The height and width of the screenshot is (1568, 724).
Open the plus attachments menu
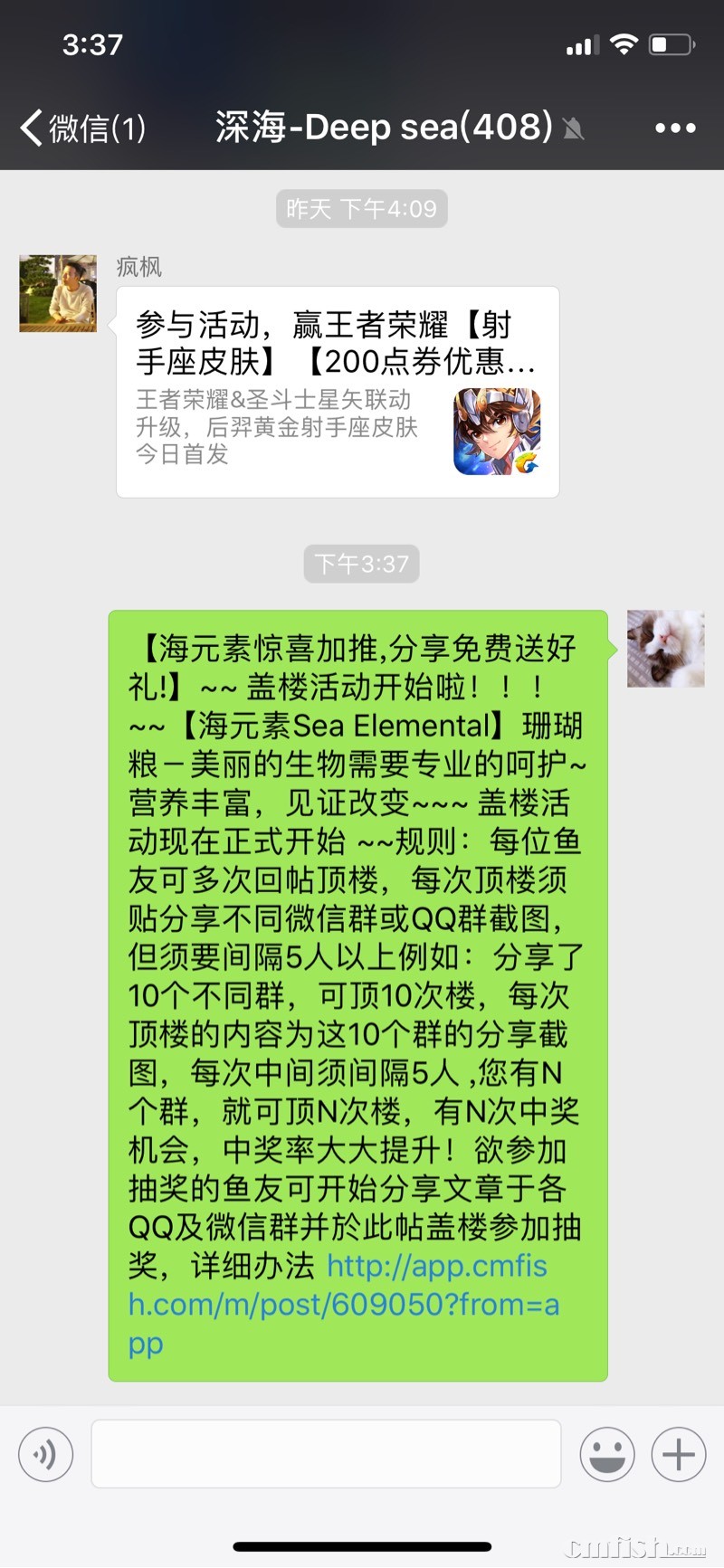tap(678, 1454)
